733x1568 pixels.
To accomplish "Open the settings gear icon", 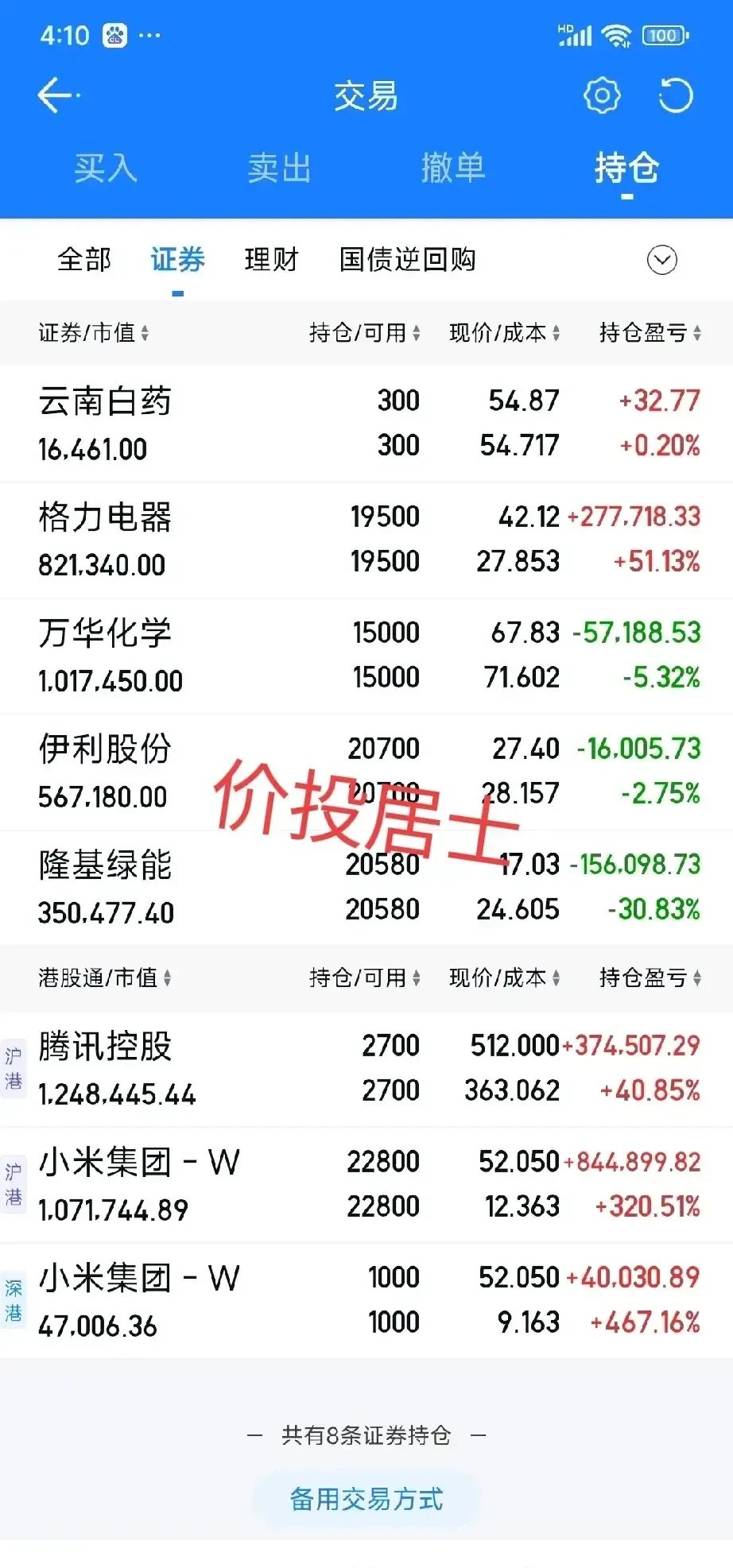I will pos(602,95).
